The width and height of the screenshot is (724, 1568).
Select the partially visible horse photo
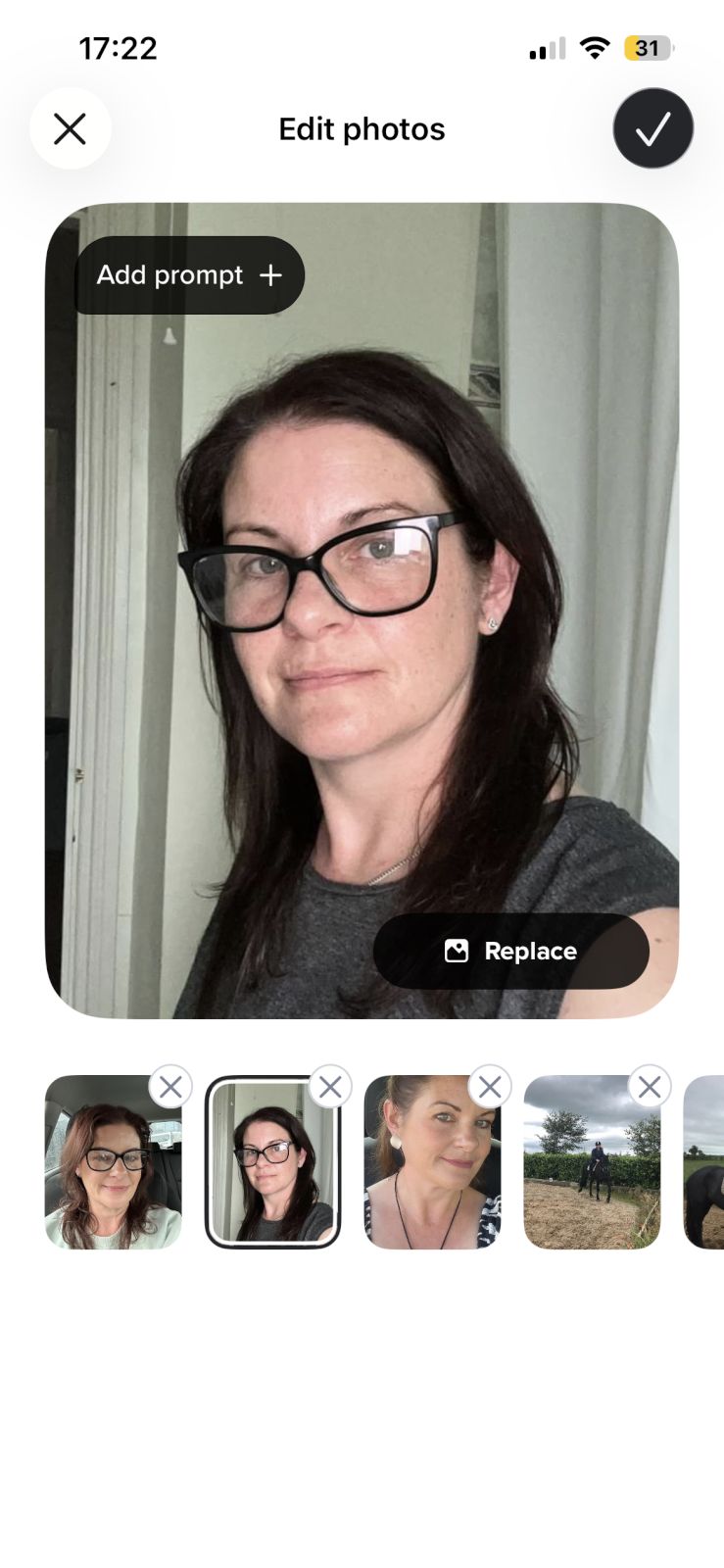click(704, 1171)
